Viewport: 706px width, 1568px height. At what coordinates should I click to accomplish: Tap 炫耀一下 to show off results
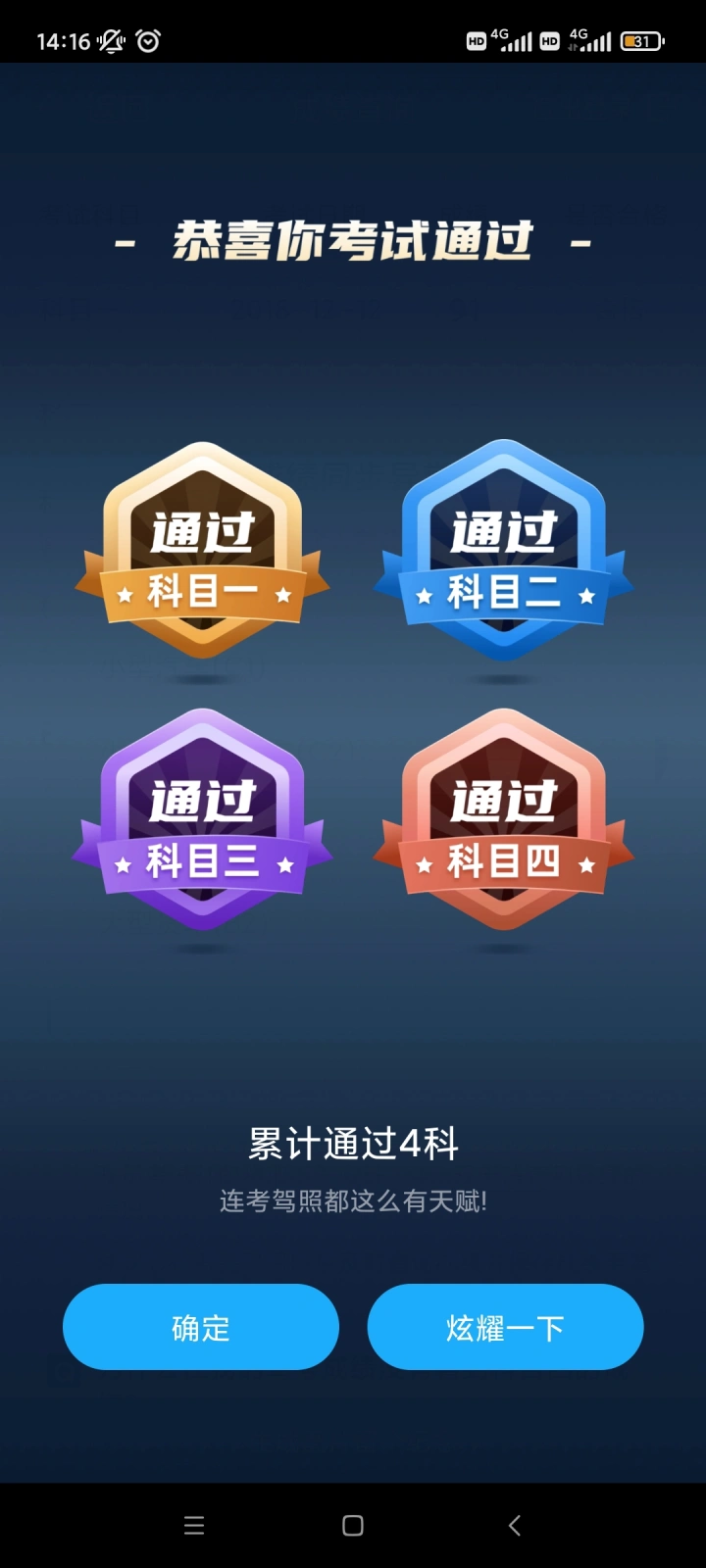[505, 1327]
